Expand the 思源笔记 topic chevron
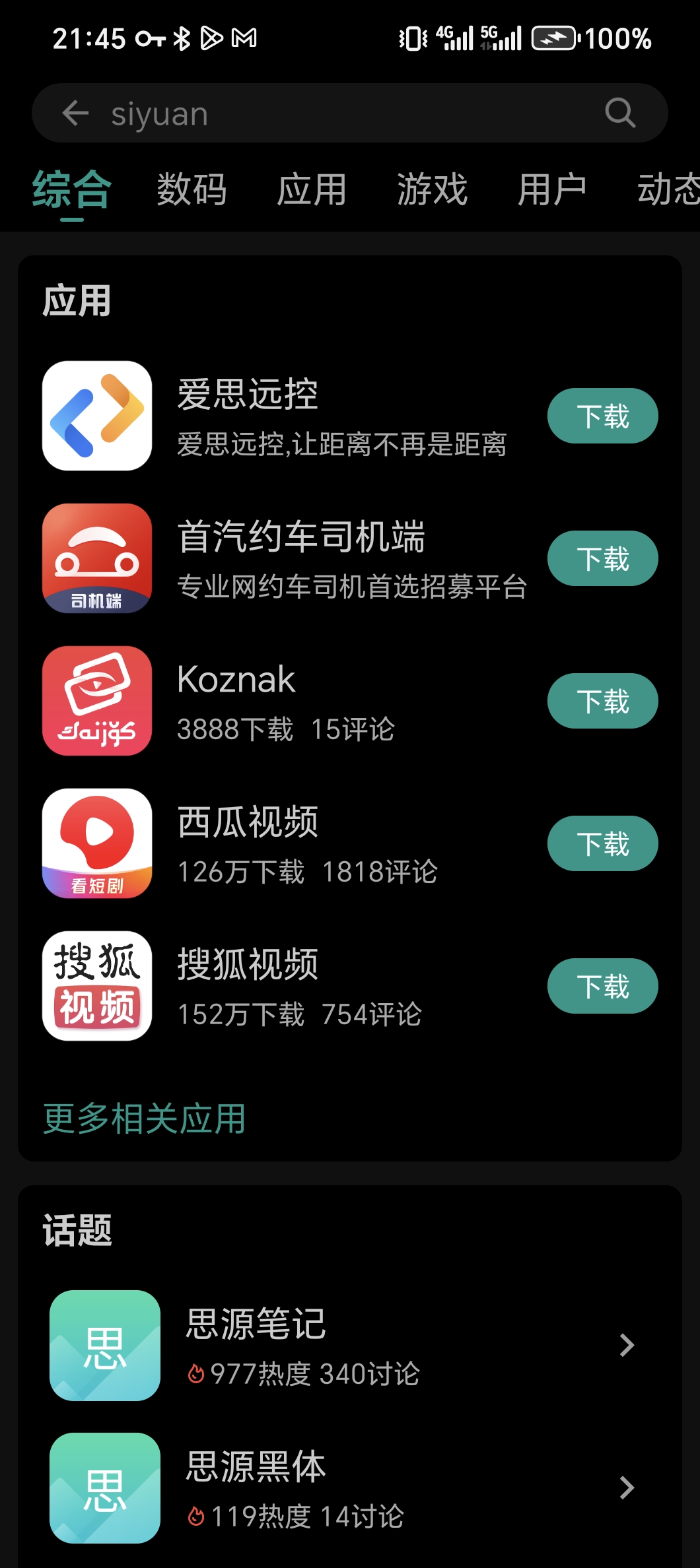700x1568 pixels. 626,1346
